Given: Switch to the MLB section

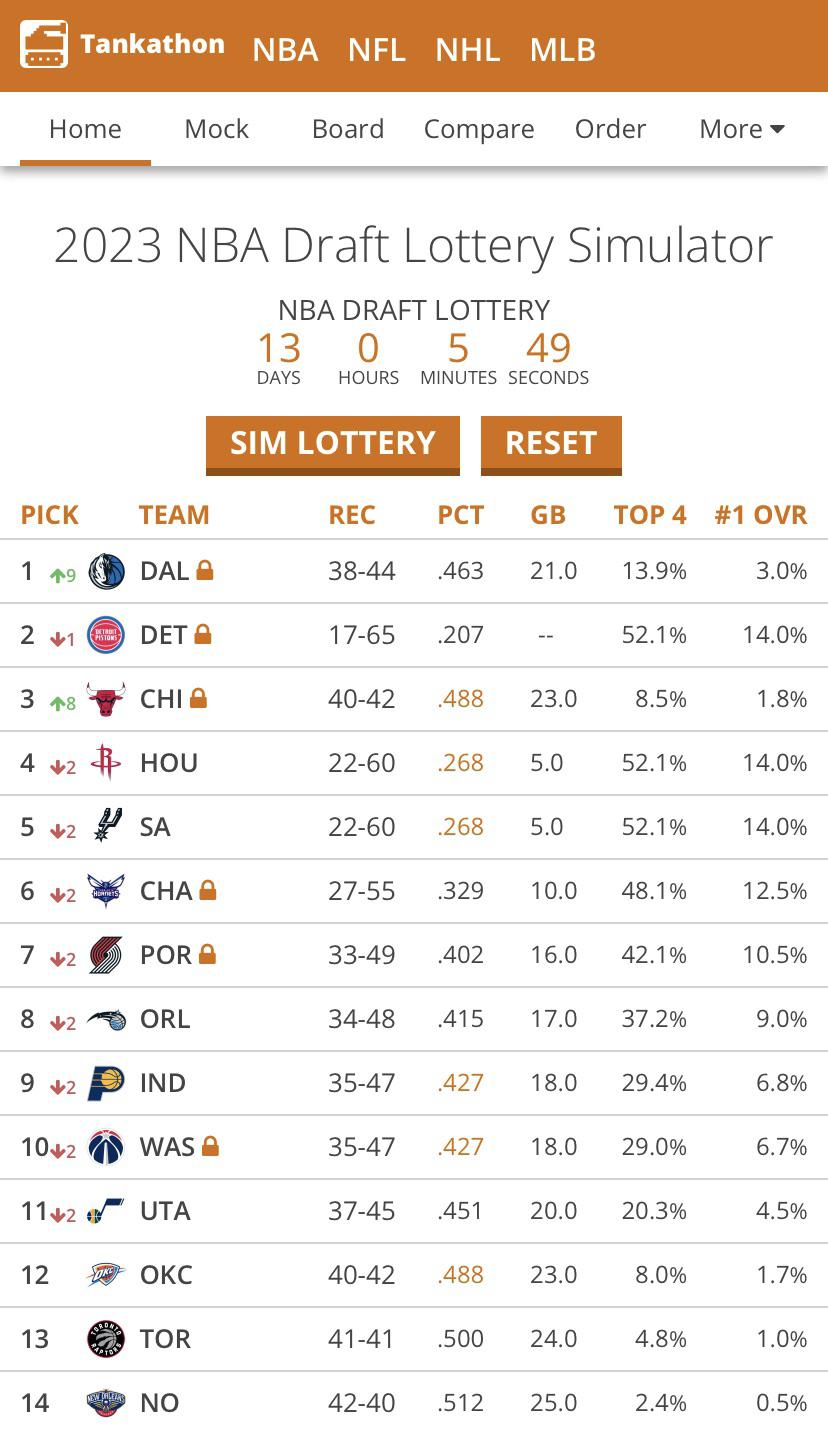Looking at the screenshot, I should (x=562, y=49).
